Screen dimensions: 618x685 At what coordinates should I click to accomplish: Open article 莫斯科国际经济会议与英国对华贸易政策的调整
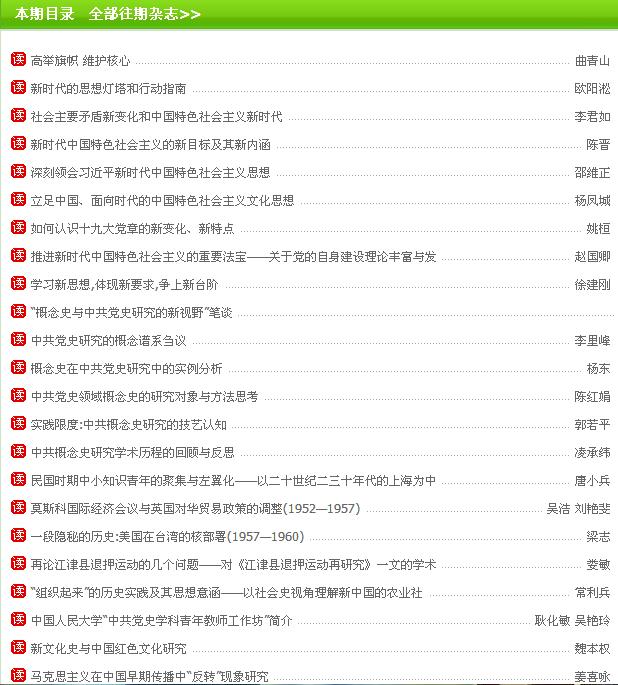click(x=195, y=509)
